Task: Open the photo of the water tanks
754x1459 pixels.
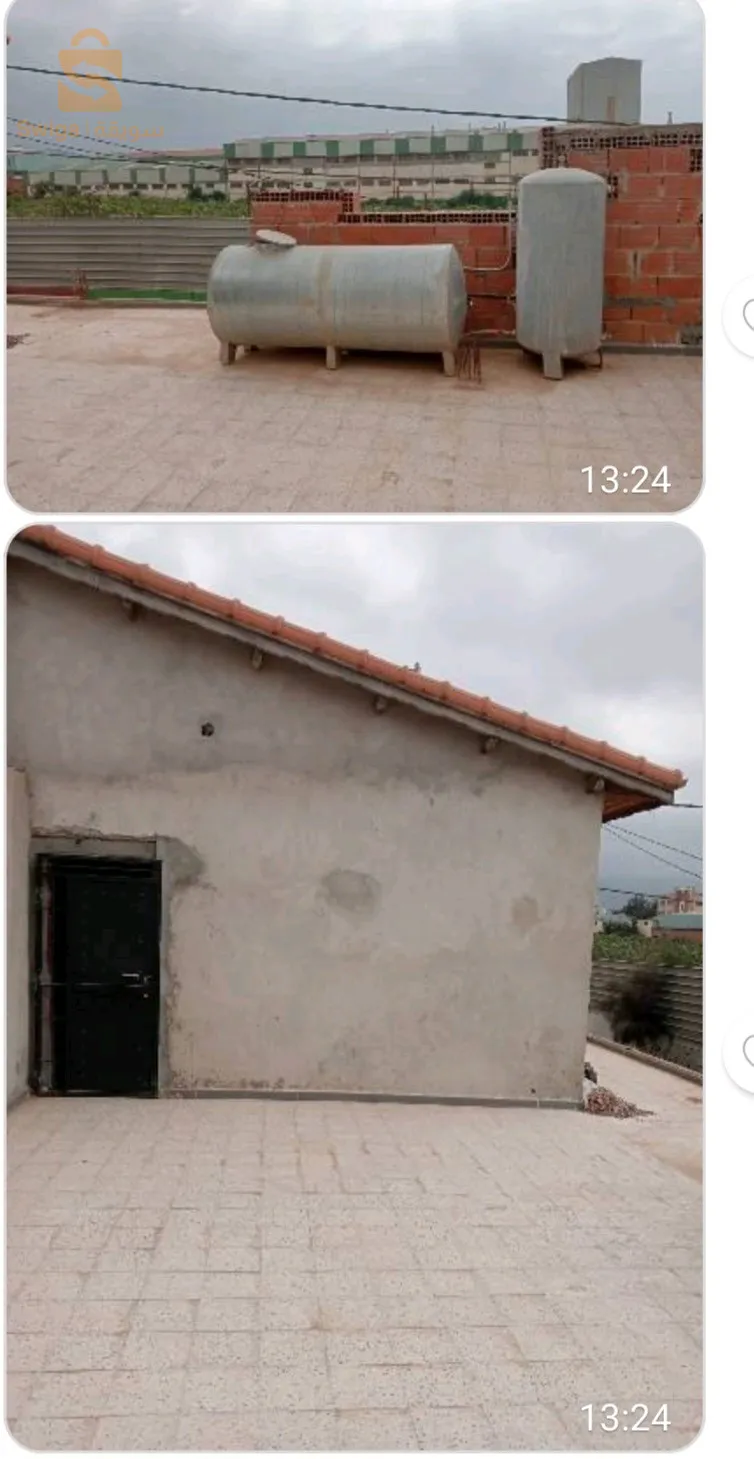Action: (x=355, y=256)
